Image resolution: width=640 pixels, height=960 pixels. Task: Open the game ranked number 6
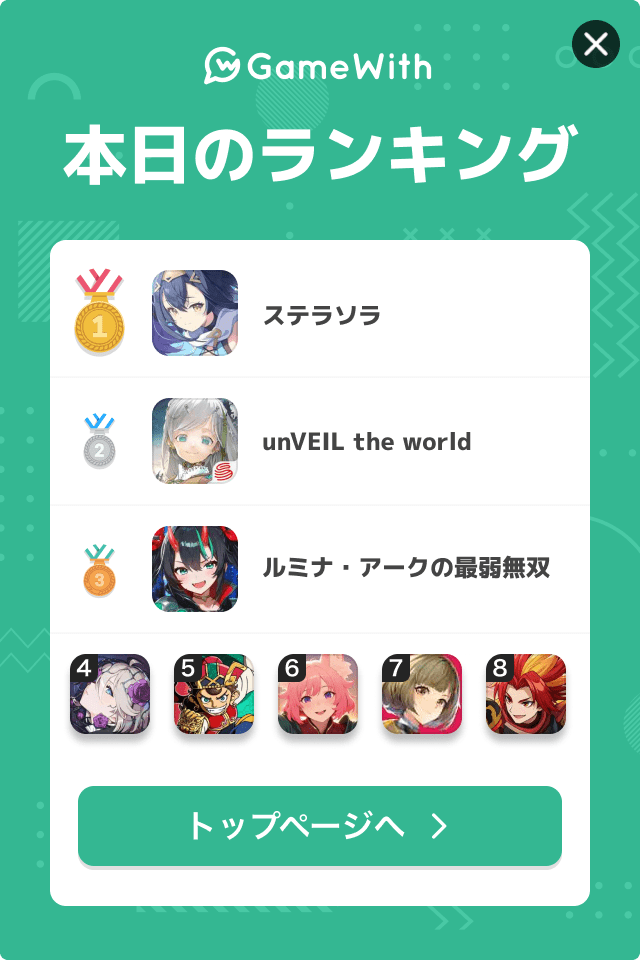pos(318,694)
